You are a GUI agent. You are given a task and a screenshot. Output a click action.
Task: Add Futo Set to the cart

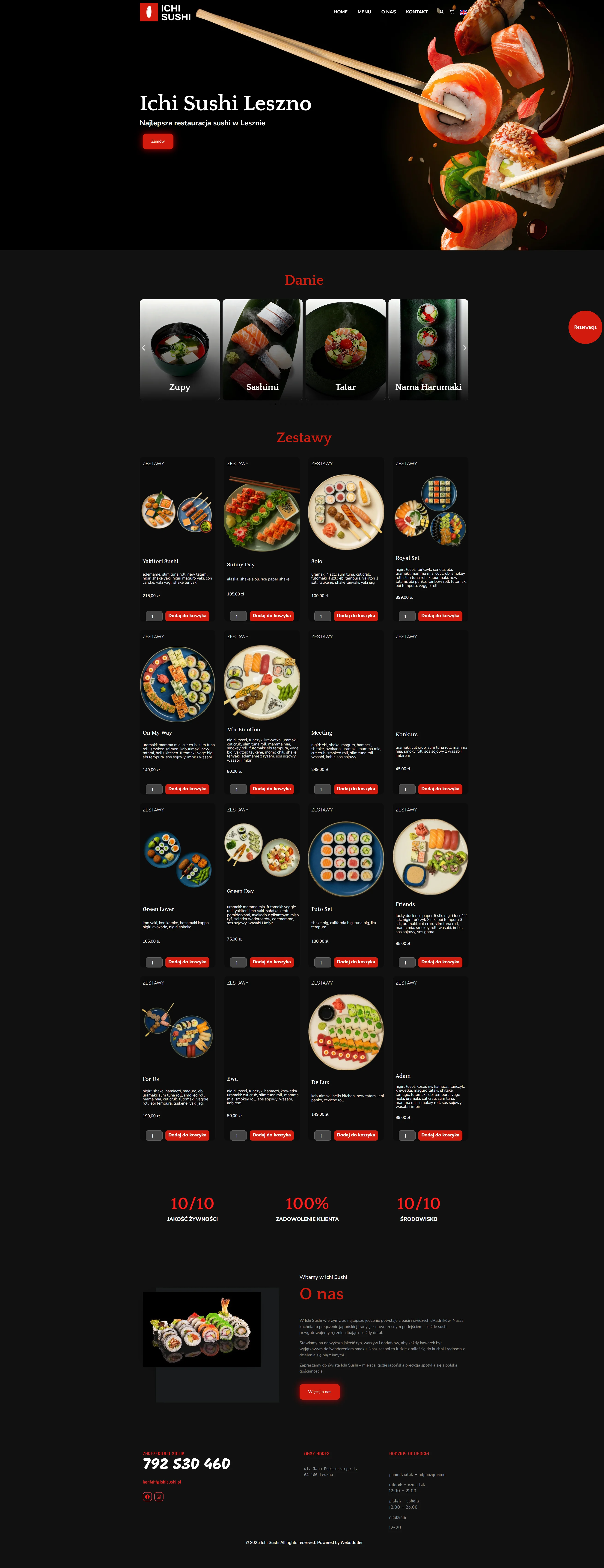pos(356,962)
